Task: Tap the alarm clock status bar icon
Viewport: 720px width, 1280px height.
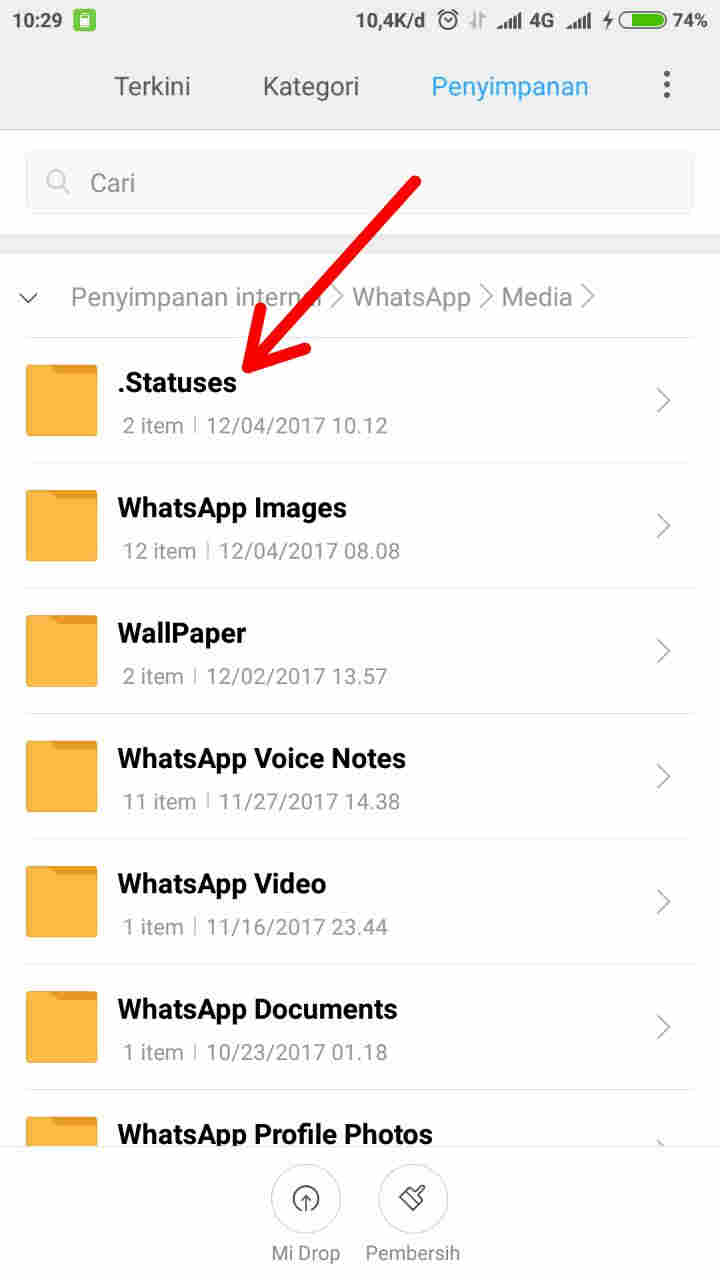Action: (449, 18)
